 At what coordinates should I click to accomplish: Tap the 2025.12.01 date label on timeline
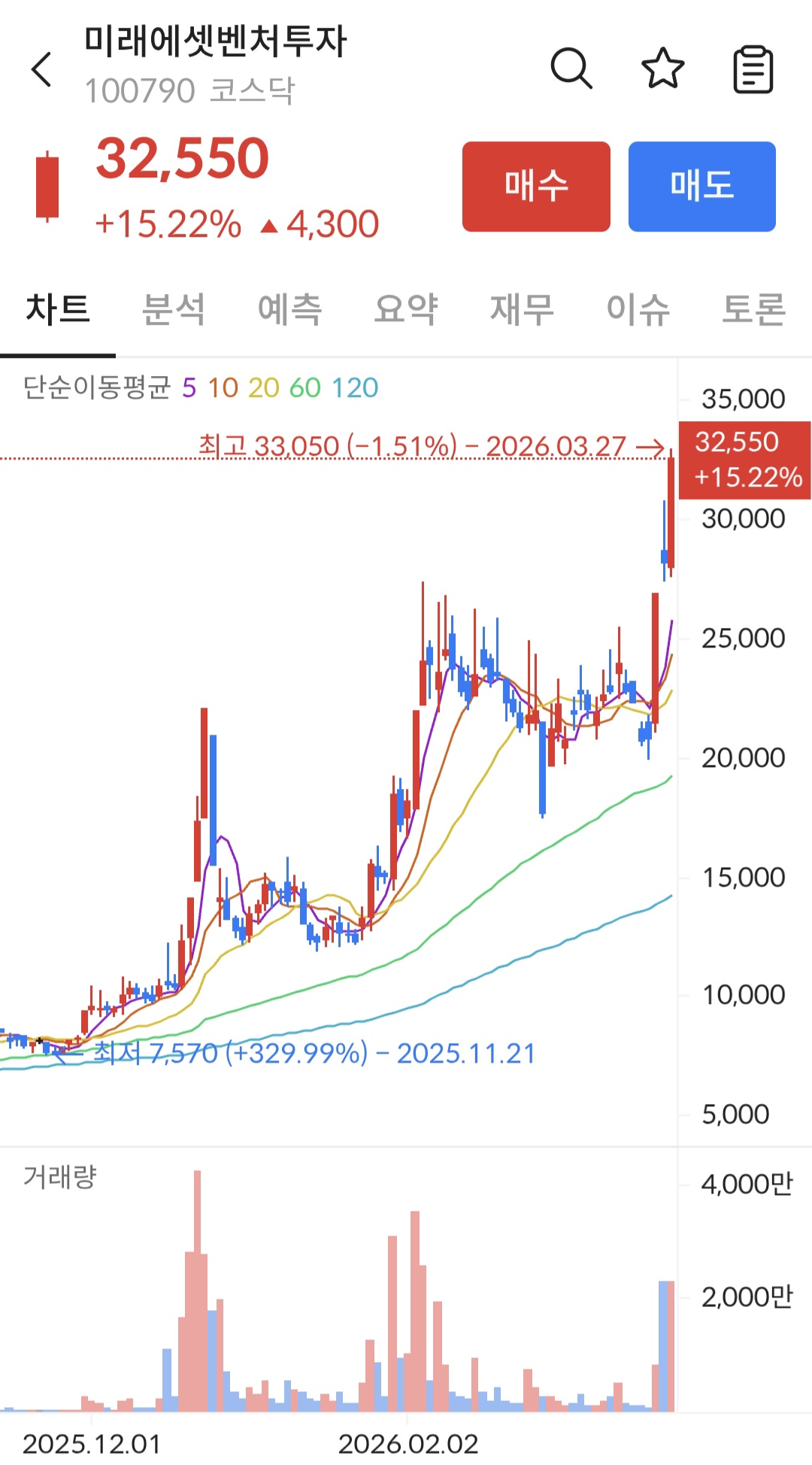point(90,1441)
